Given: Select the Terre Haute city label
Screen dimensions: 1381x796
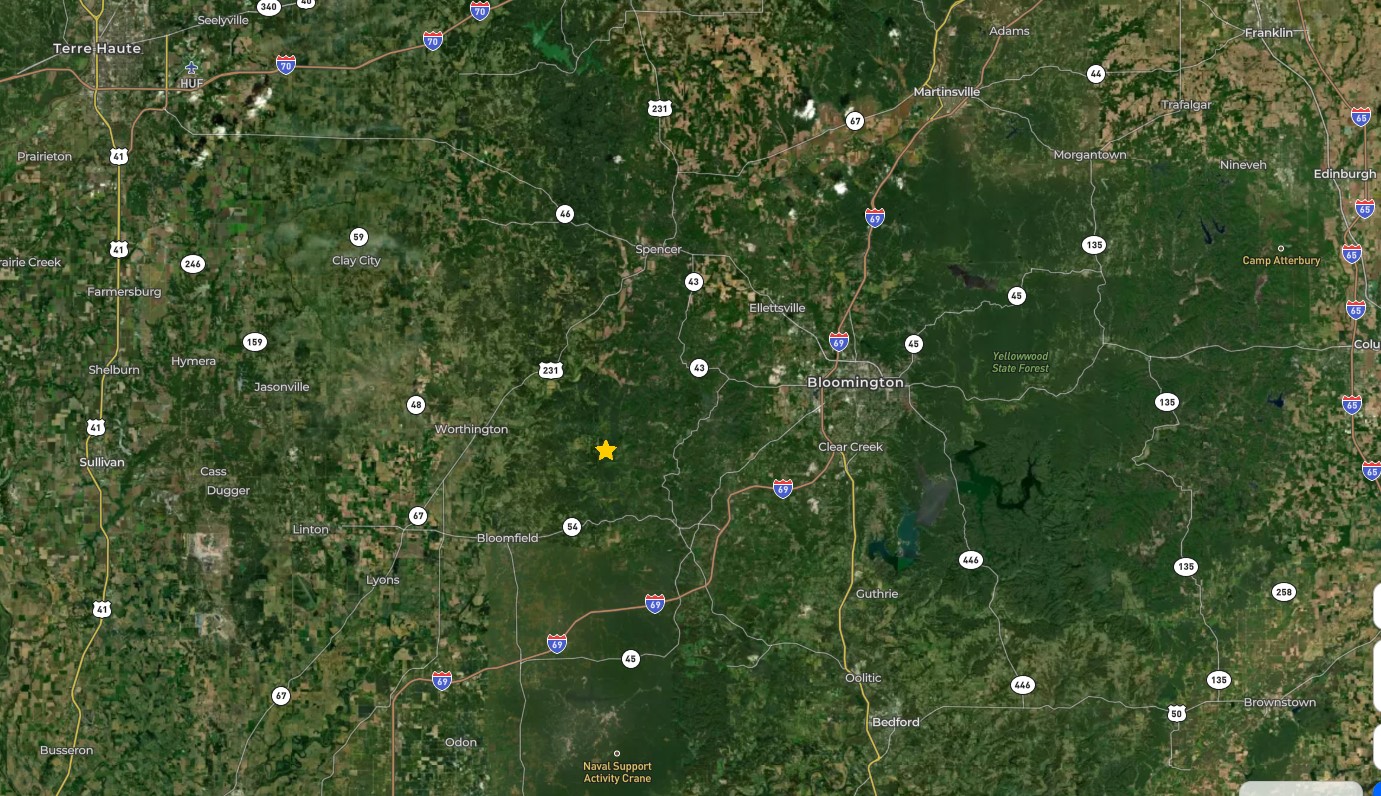Looking at the screenshot, I should click(97, 49).
